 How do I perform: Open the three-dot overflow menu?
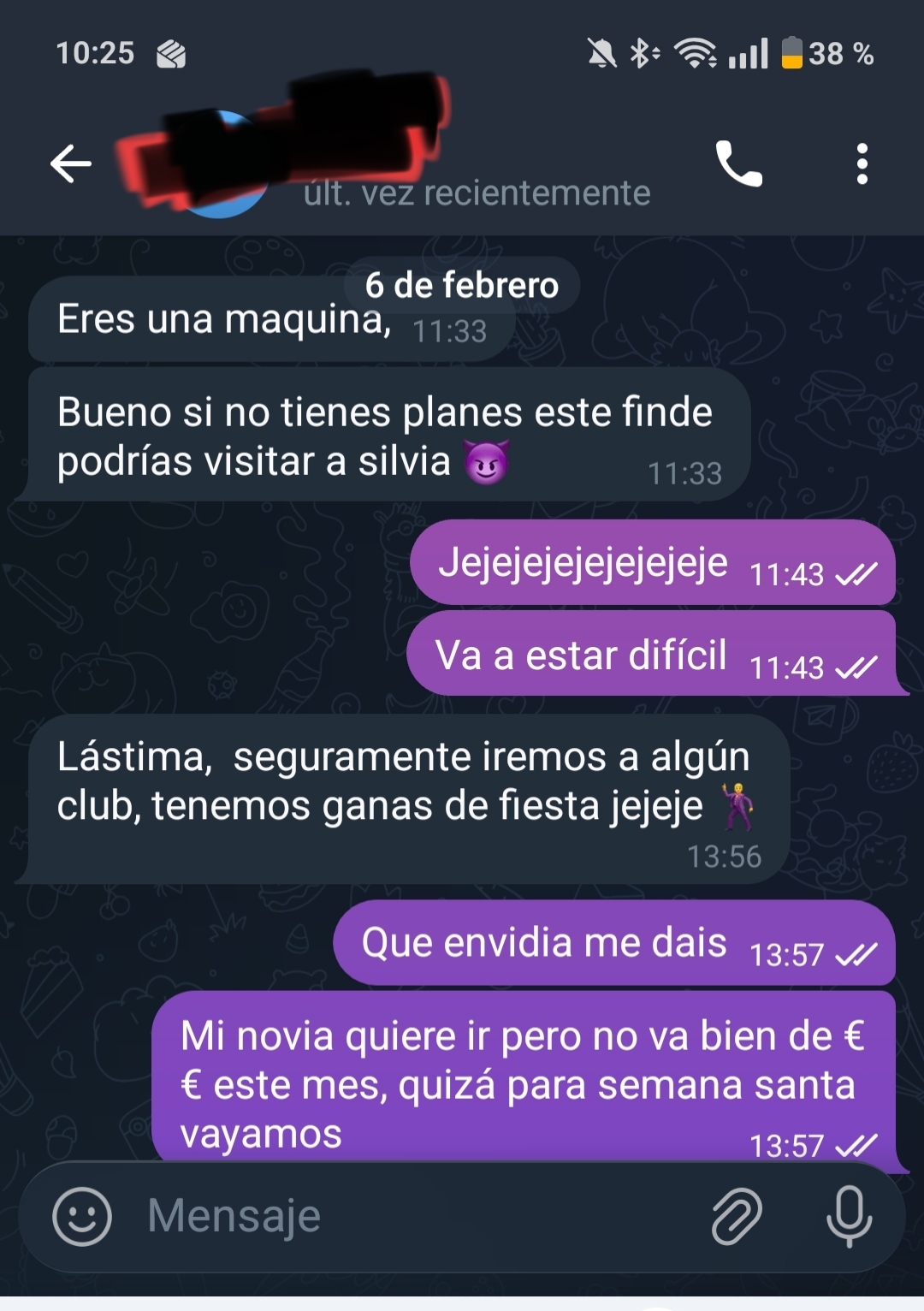point(862,163)
